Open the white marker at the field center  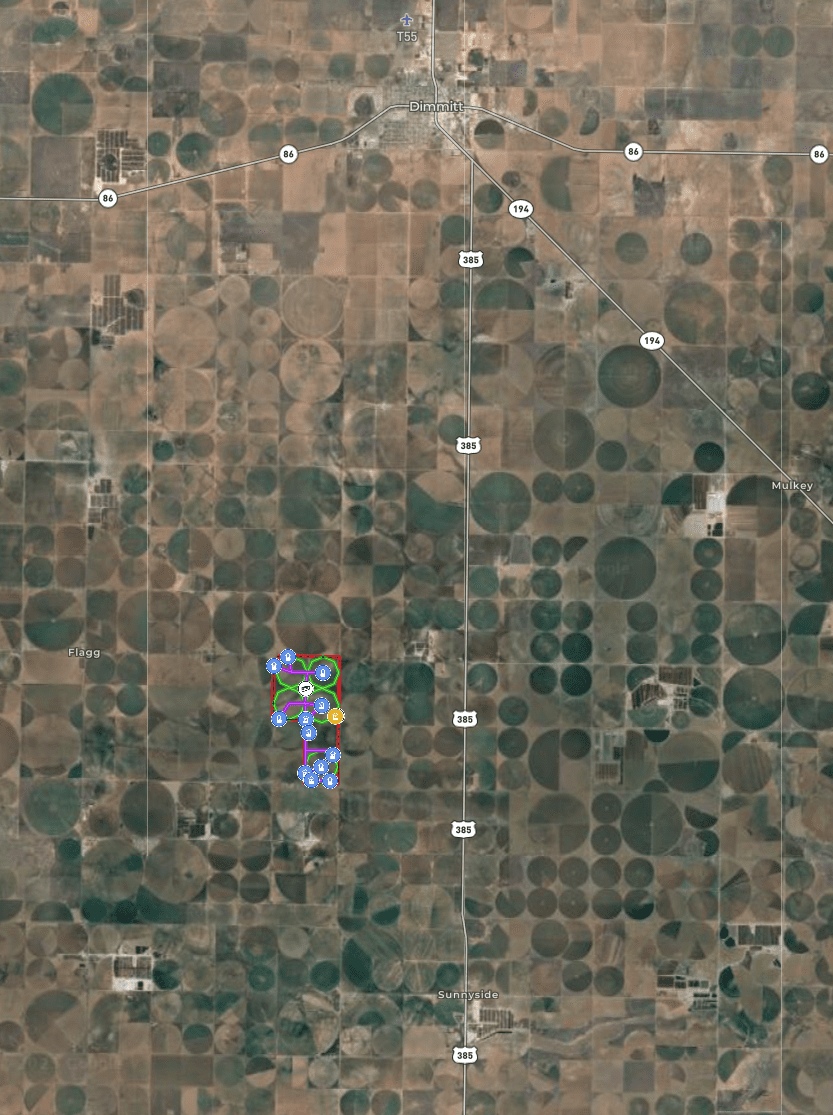306,688
